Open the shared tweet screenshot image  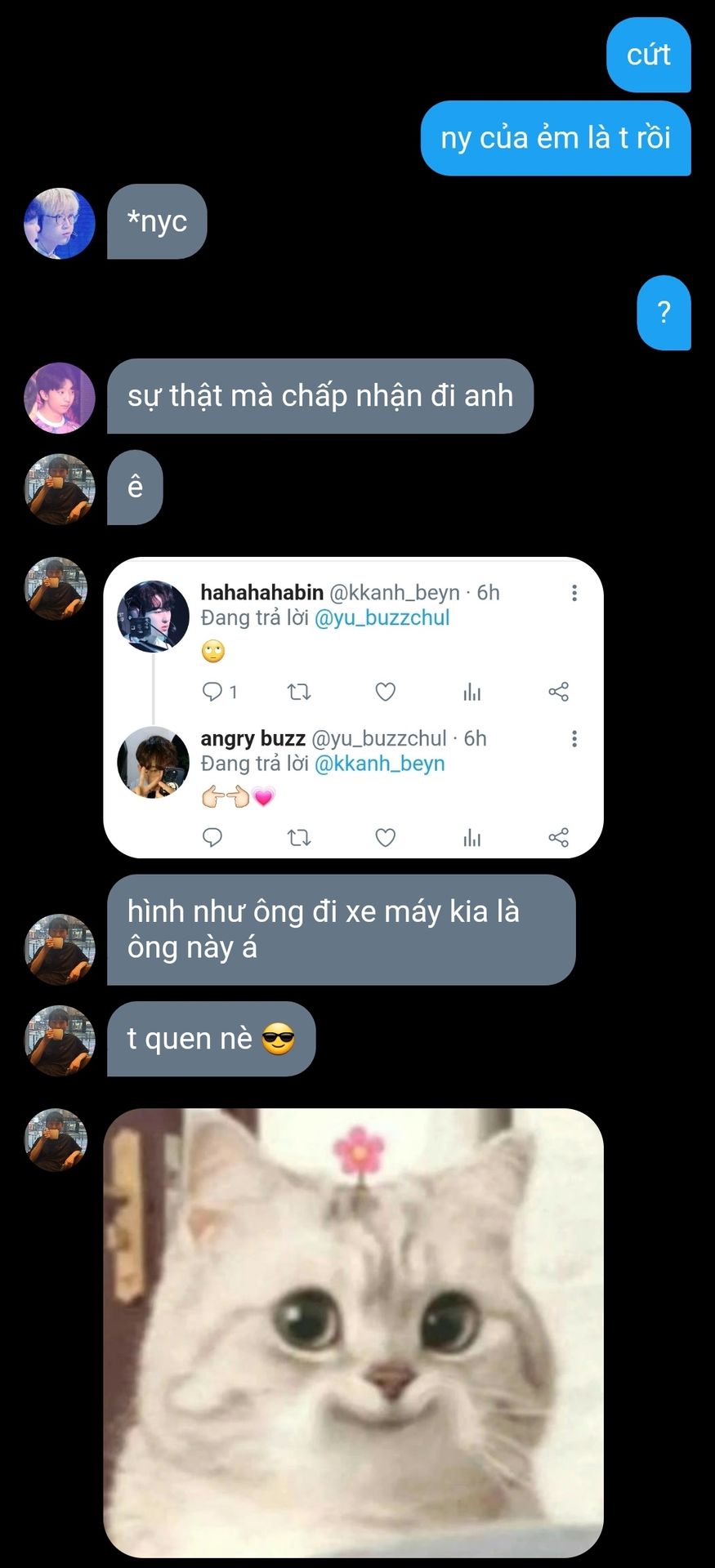coord(353,707)
